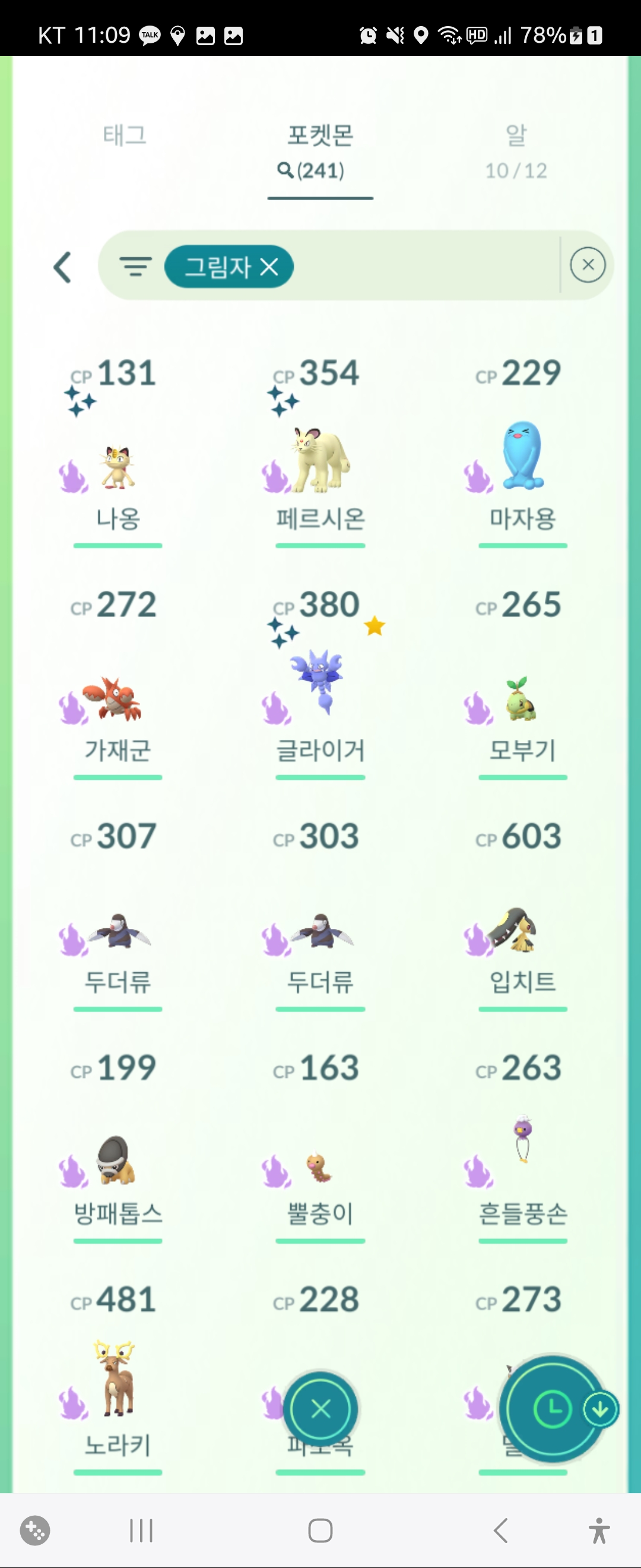View 가재군 CP 272 details
Viewport: 641px width, 1568px height.
118,700
